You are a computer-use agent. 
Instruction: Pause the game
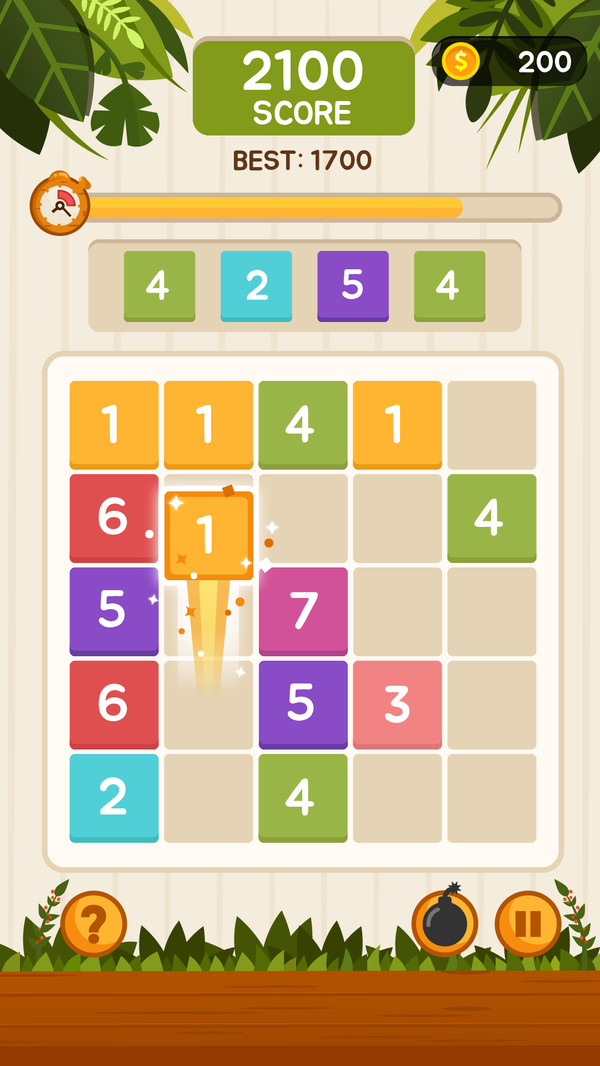click(x=528, y=924)
